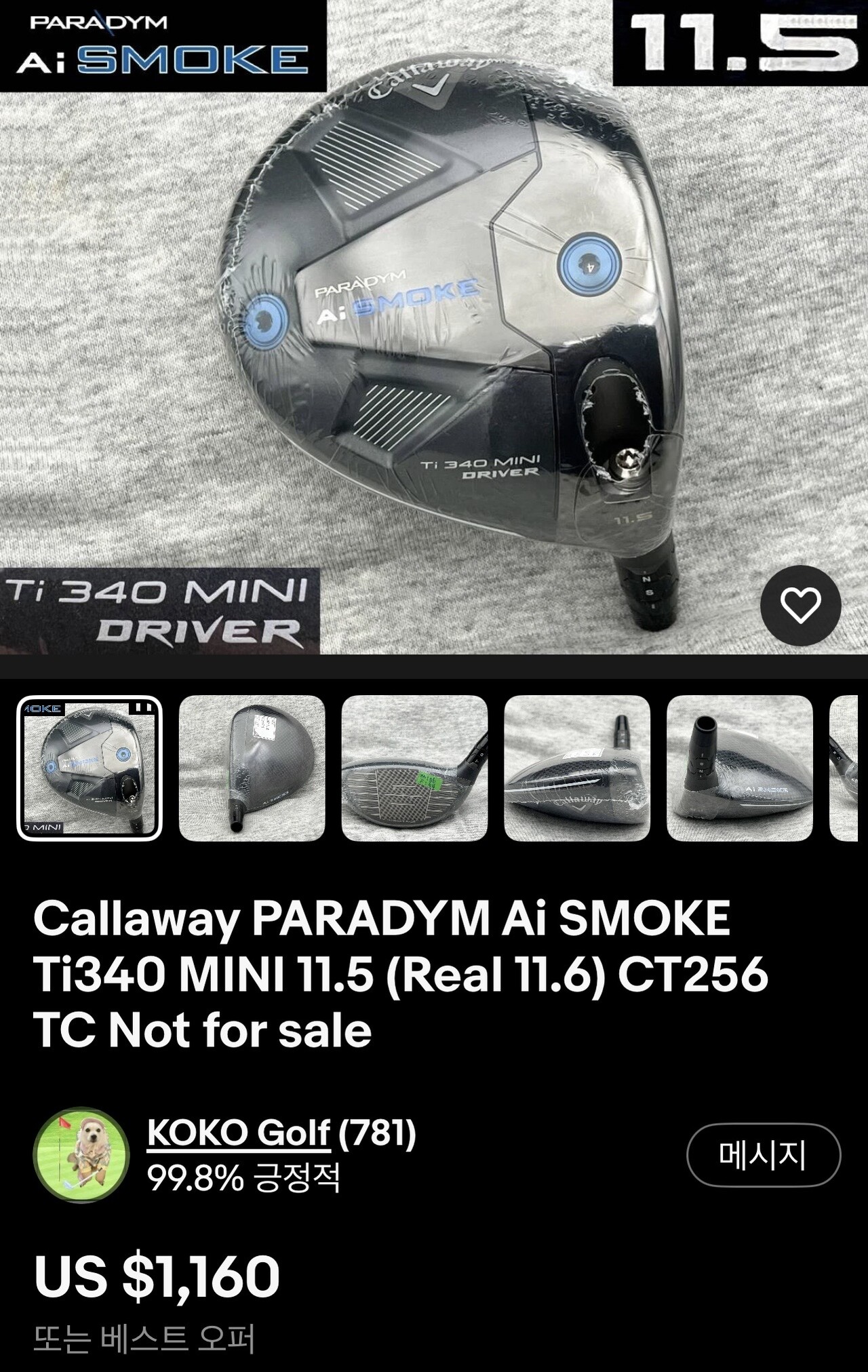
Task: View the second thumbnail of the crown top
Action: (x=252, y=768)
